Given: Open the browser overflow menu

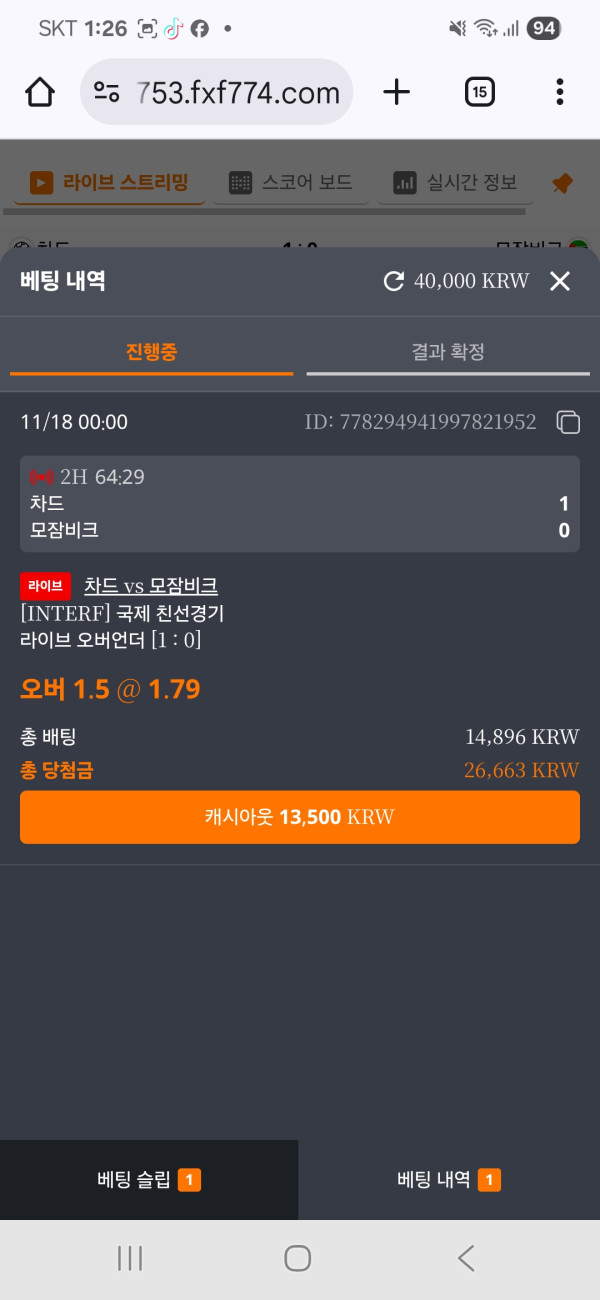Looking at the screenshot, I should (560, 93).
